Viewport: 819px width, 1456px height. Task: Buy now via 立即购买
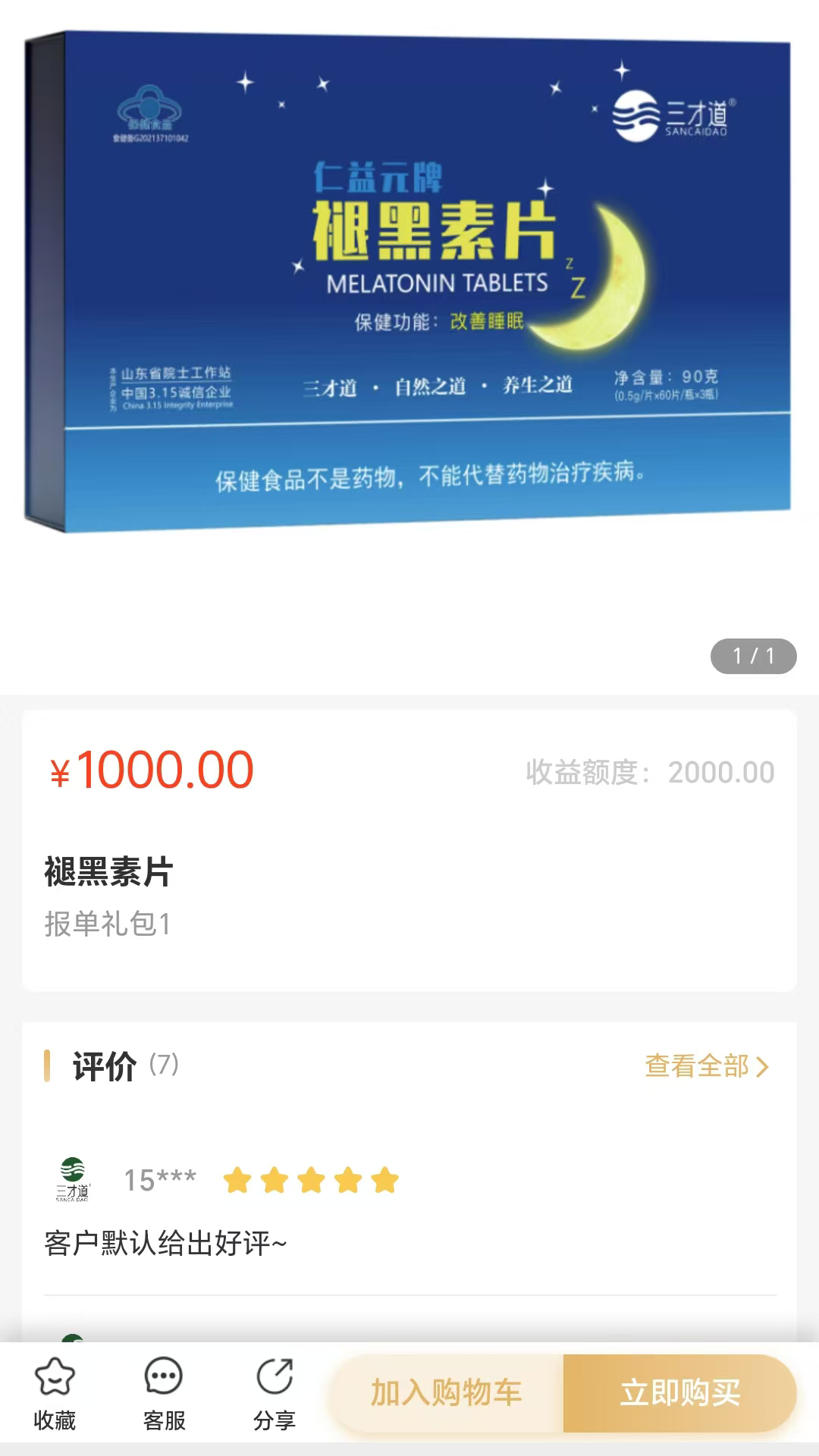[x=679, y=1393]
